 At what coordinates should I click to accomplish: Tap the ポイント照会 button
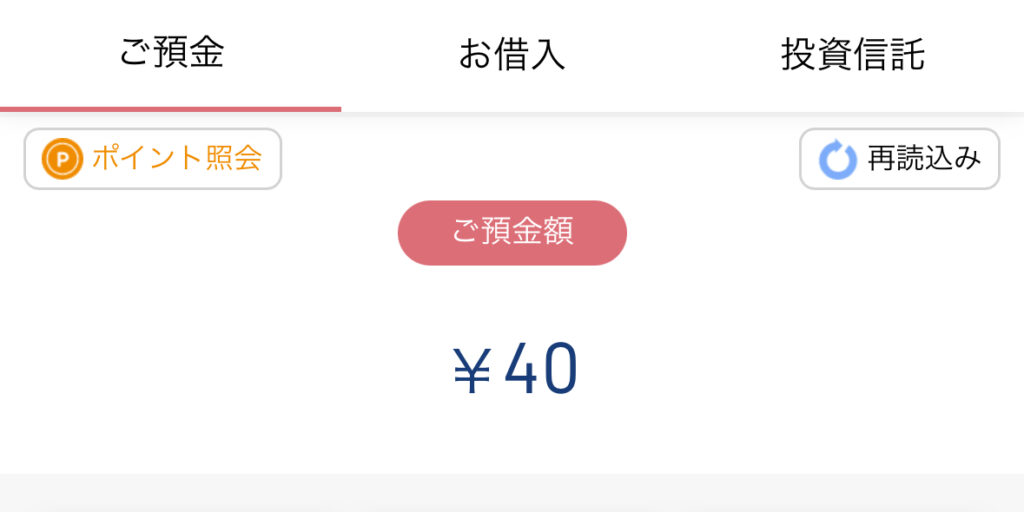(x=153, y=159)
